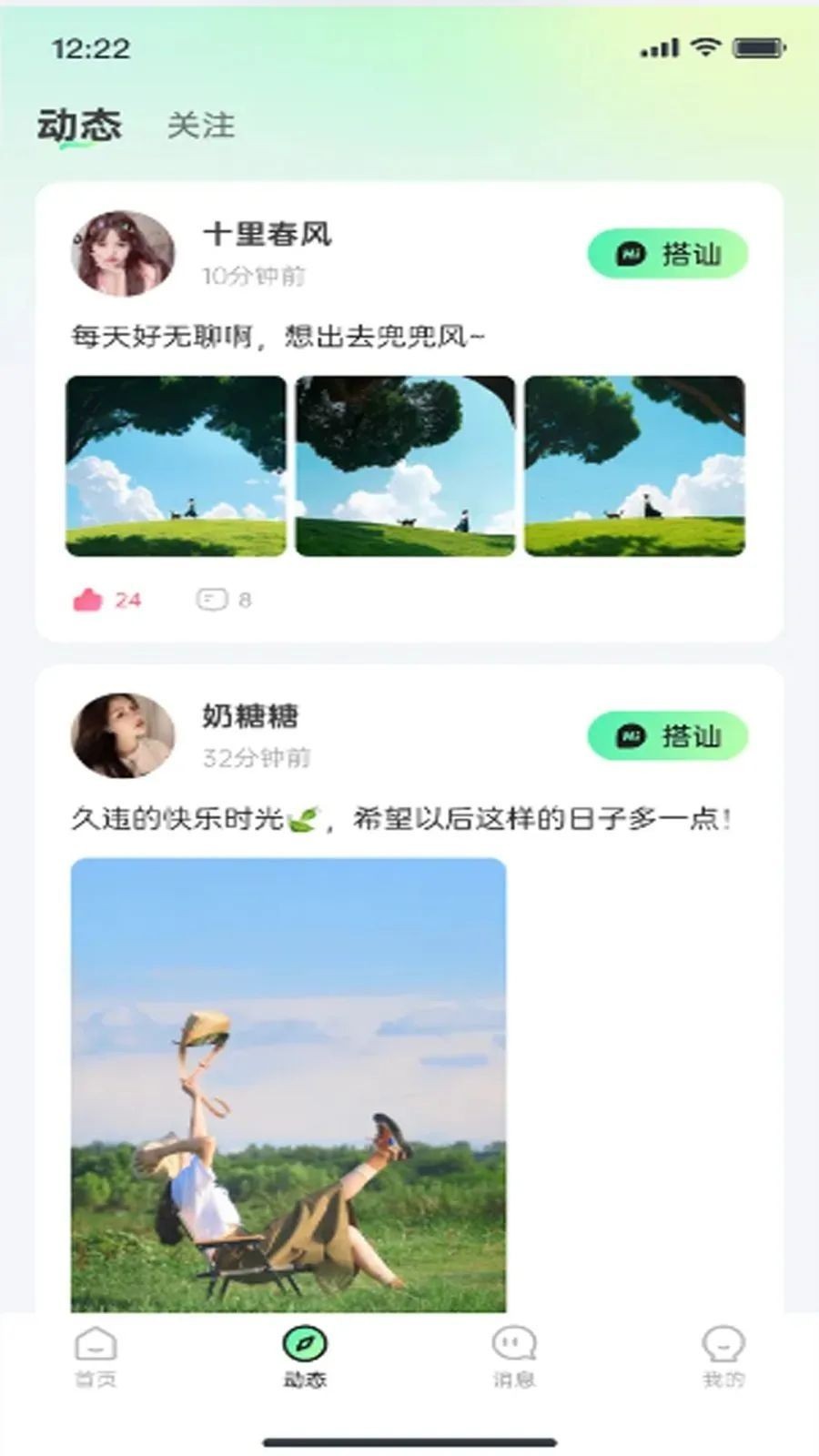Viewport: 819px width, 1456px height.
Task: Open comments icon showing 8 on first post
Action: coord(212,599)
